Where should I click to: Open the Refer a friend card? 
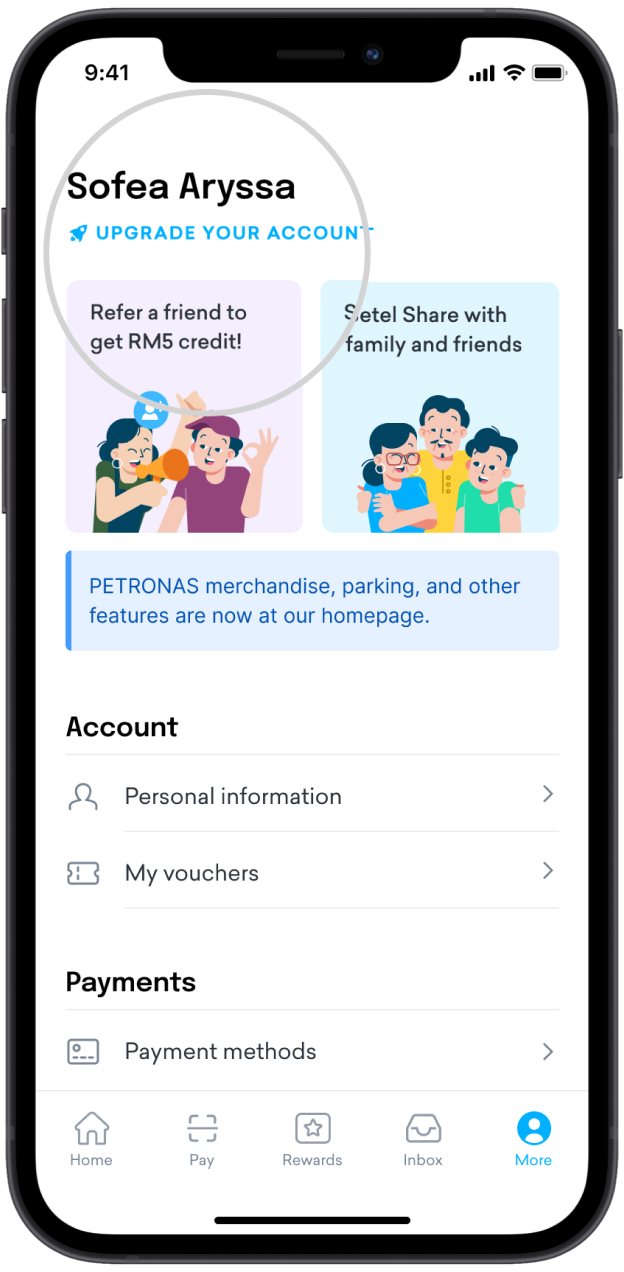pyautogui.click(x=184, y=406)
